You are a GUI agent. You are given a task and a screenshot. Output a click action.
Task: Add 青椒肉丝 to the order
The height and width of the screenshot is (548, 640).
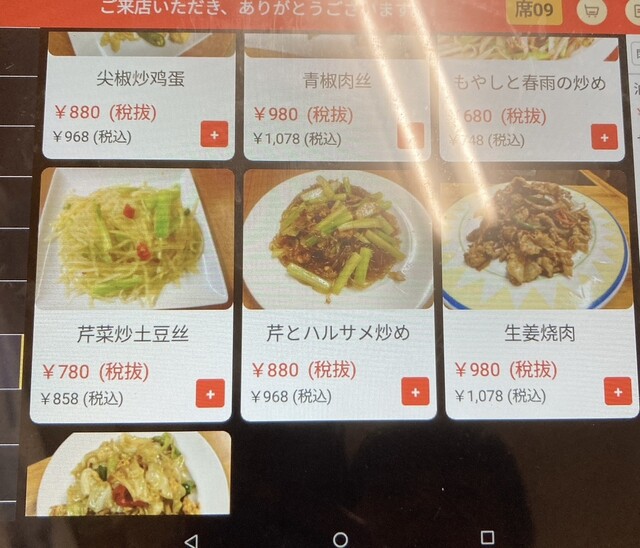point(410,135)
